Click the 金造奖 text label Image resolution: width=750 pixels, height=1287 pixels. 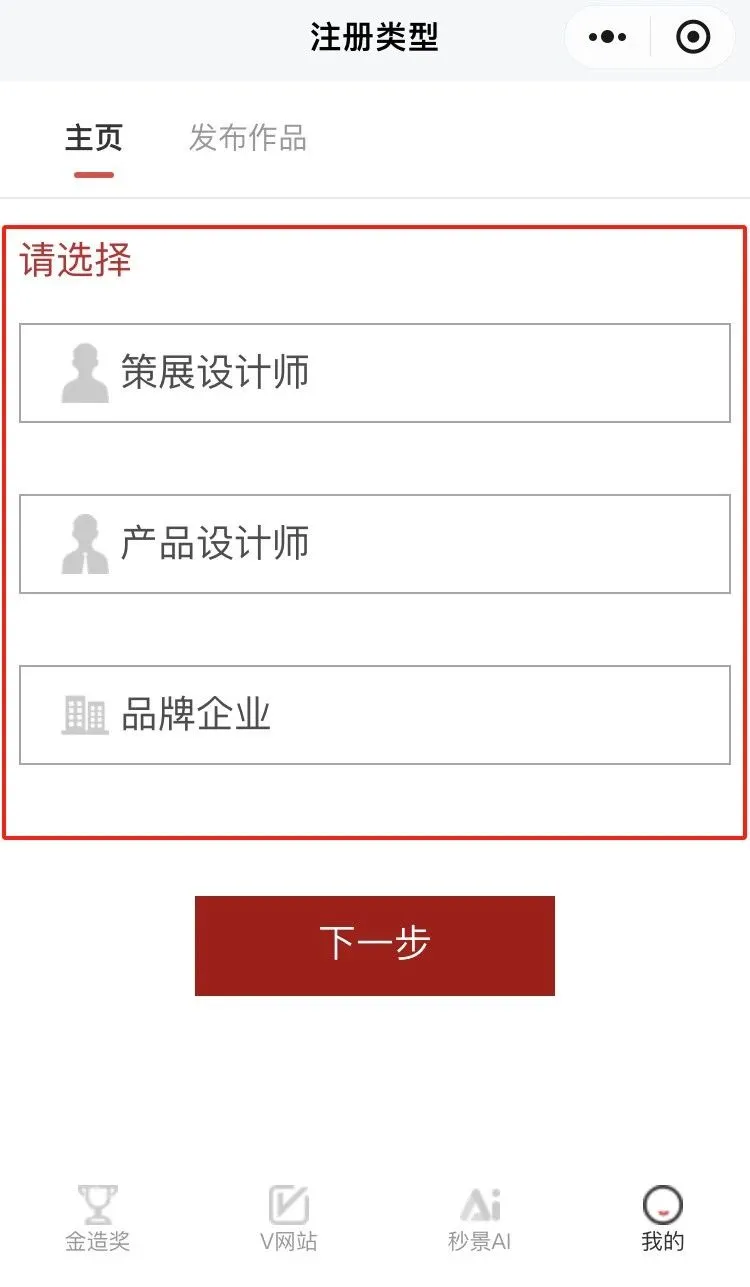97,1243
